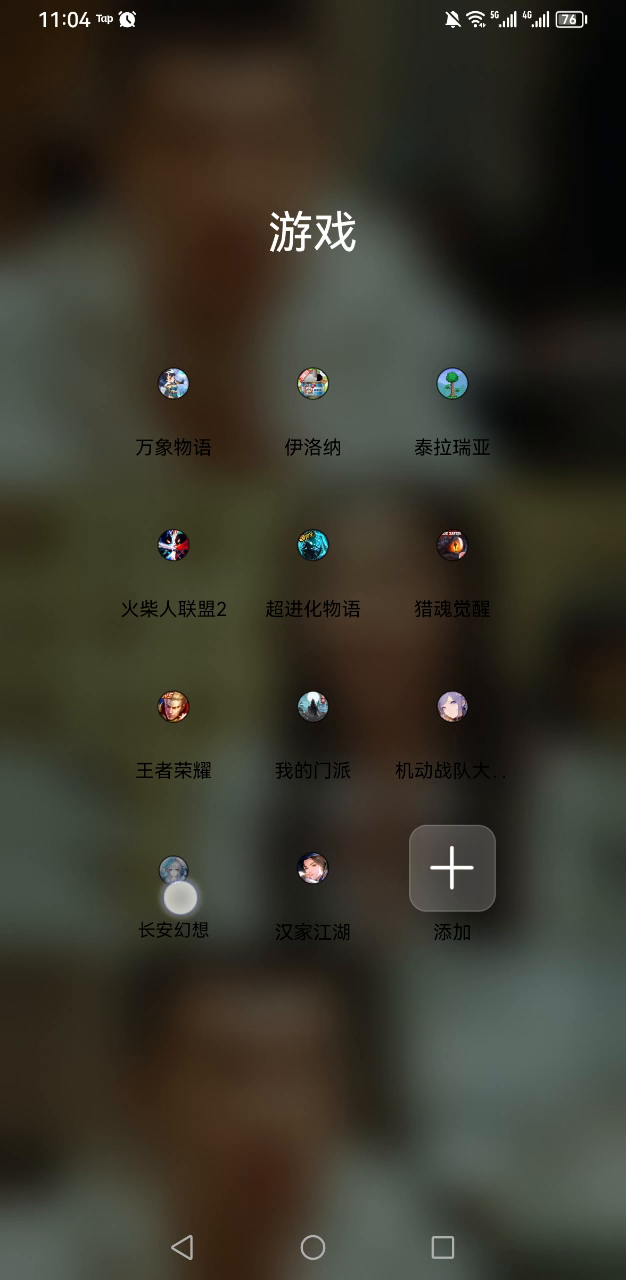Open the 万象物语 game
Viewport: 626px width, 1280px height.
pos(174,384)
